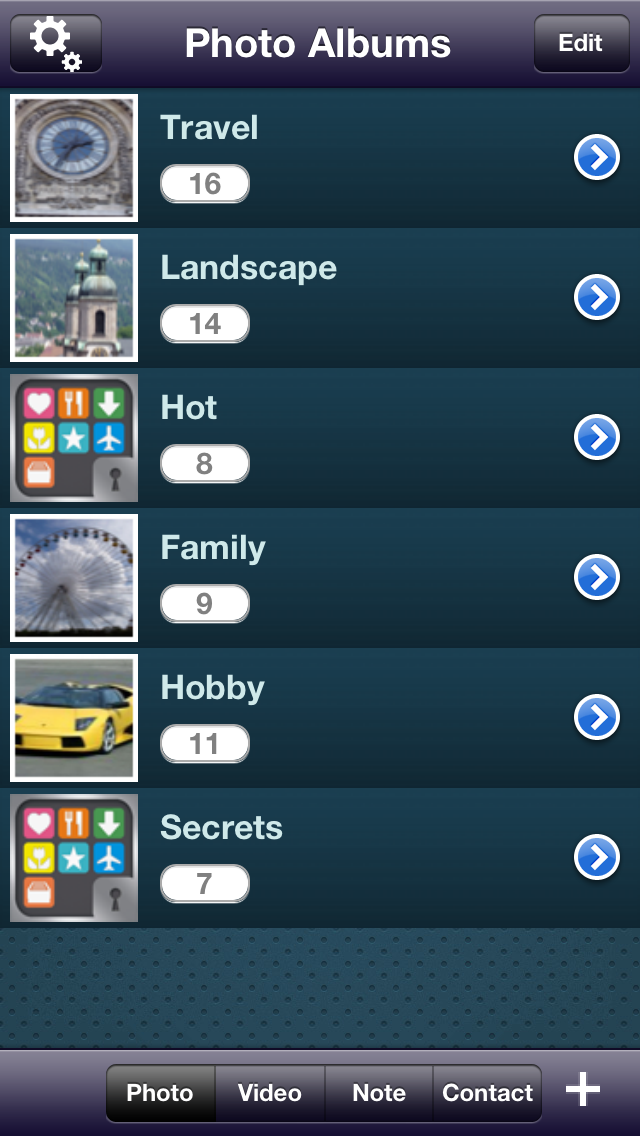Tap the Edit button
The height and width of the screenshot is (1136, 640).
[x=581, y=44]
